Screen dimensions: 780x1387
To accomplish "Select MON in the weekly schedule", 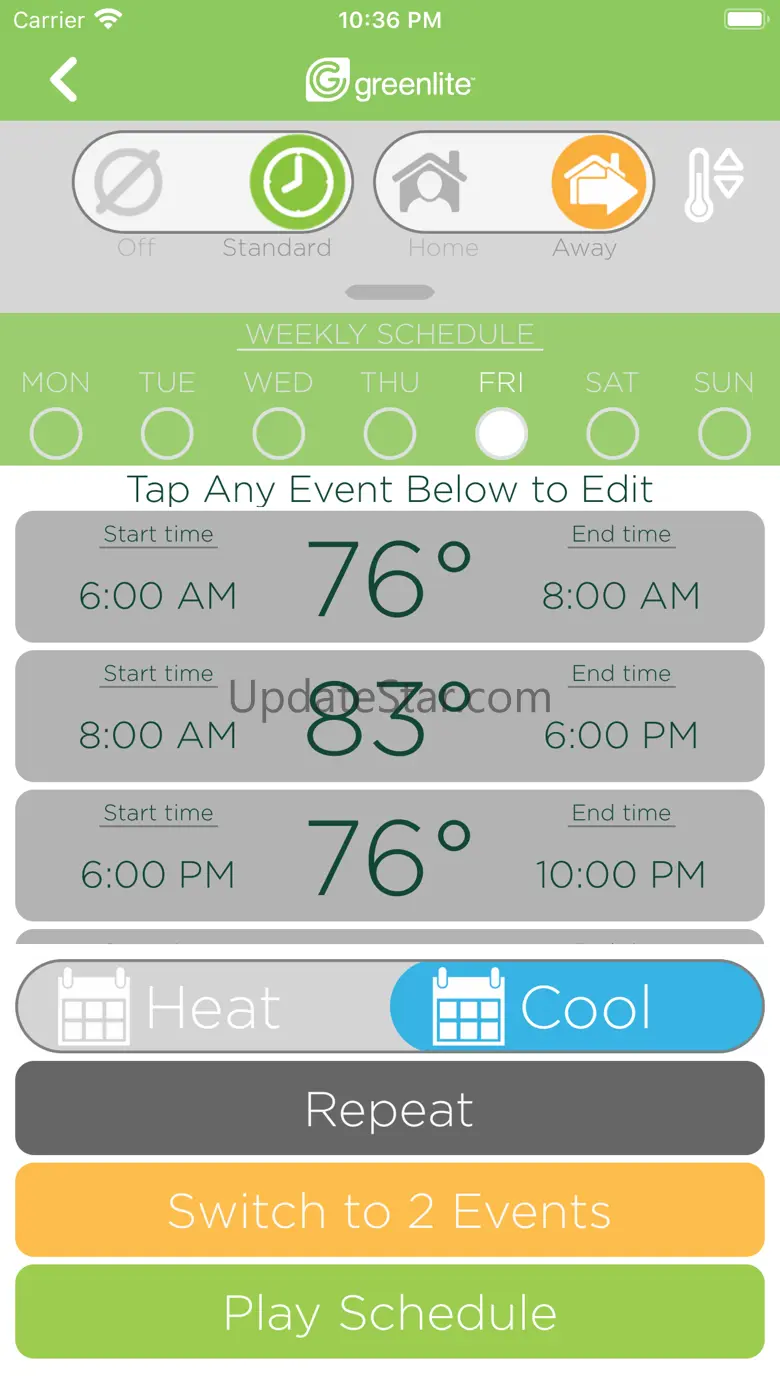I will (x=56, y=434).
